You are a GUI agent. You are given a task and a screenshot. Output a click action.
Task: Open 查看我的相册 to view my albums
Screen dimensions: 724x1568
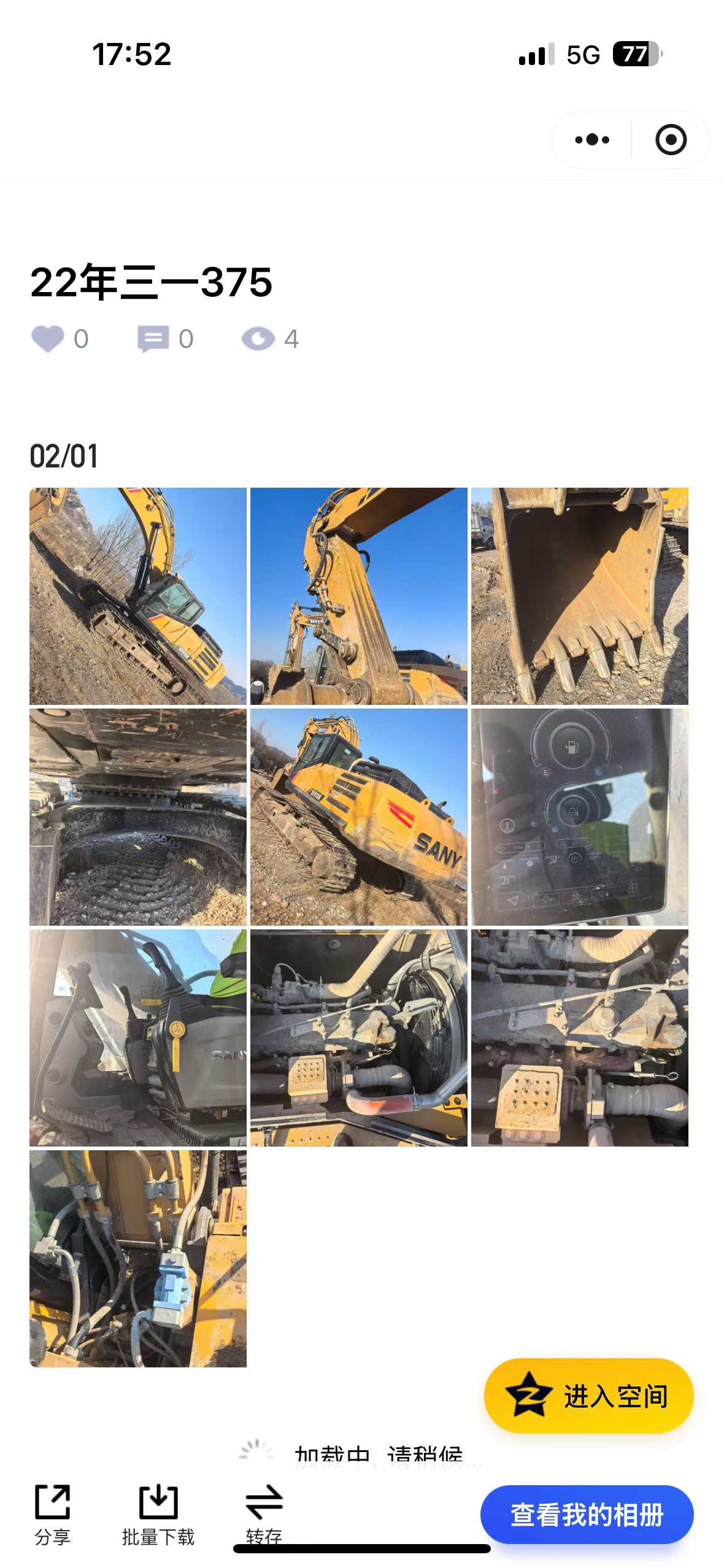coord(587,1514)
